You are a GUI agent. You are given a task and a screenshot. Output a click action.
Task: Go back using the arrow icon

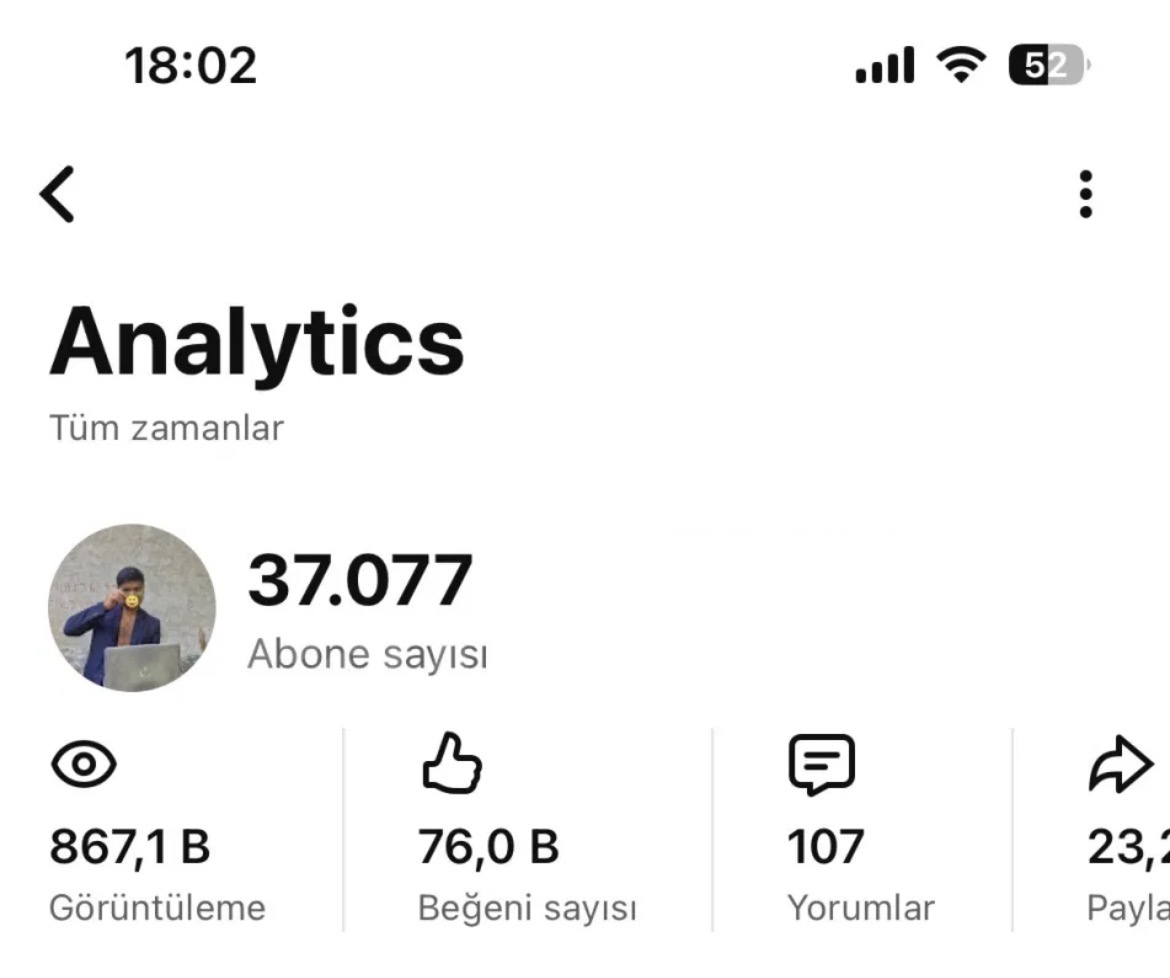(x=58, y=194)
